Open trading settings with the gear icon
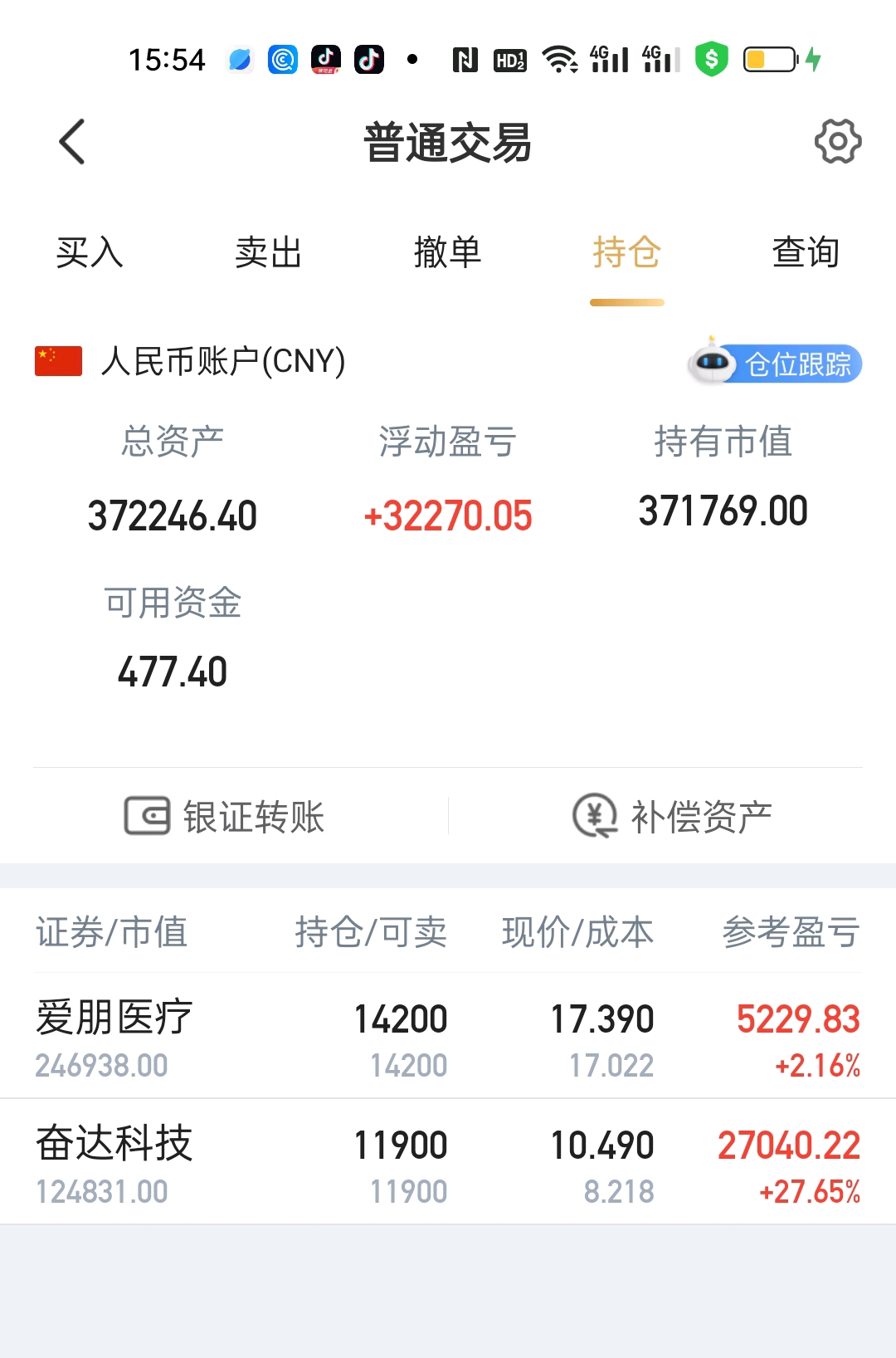 (837, 140)
